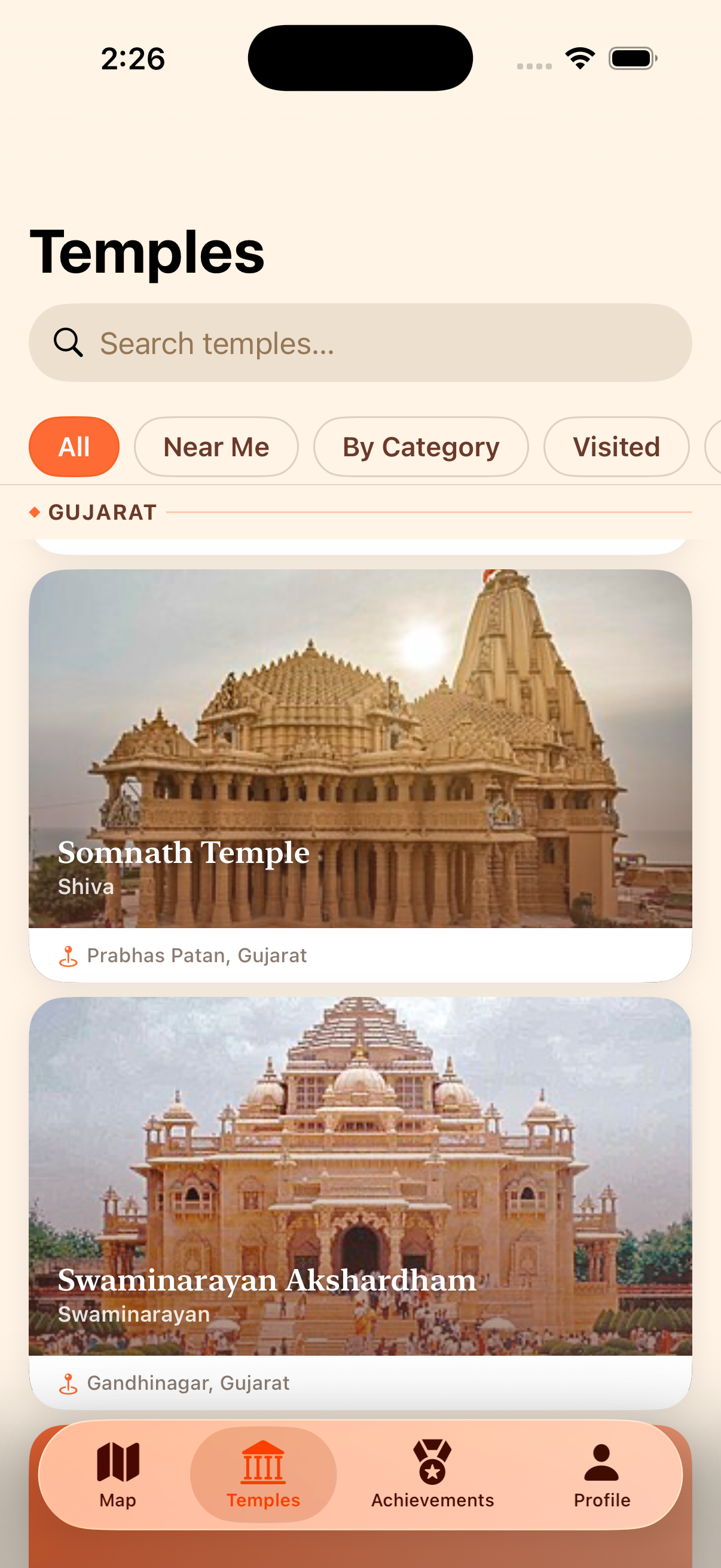Screen dimensions: 721x1568
Task: Click the diamond marker beside GUJARAT
Action: 35,512
